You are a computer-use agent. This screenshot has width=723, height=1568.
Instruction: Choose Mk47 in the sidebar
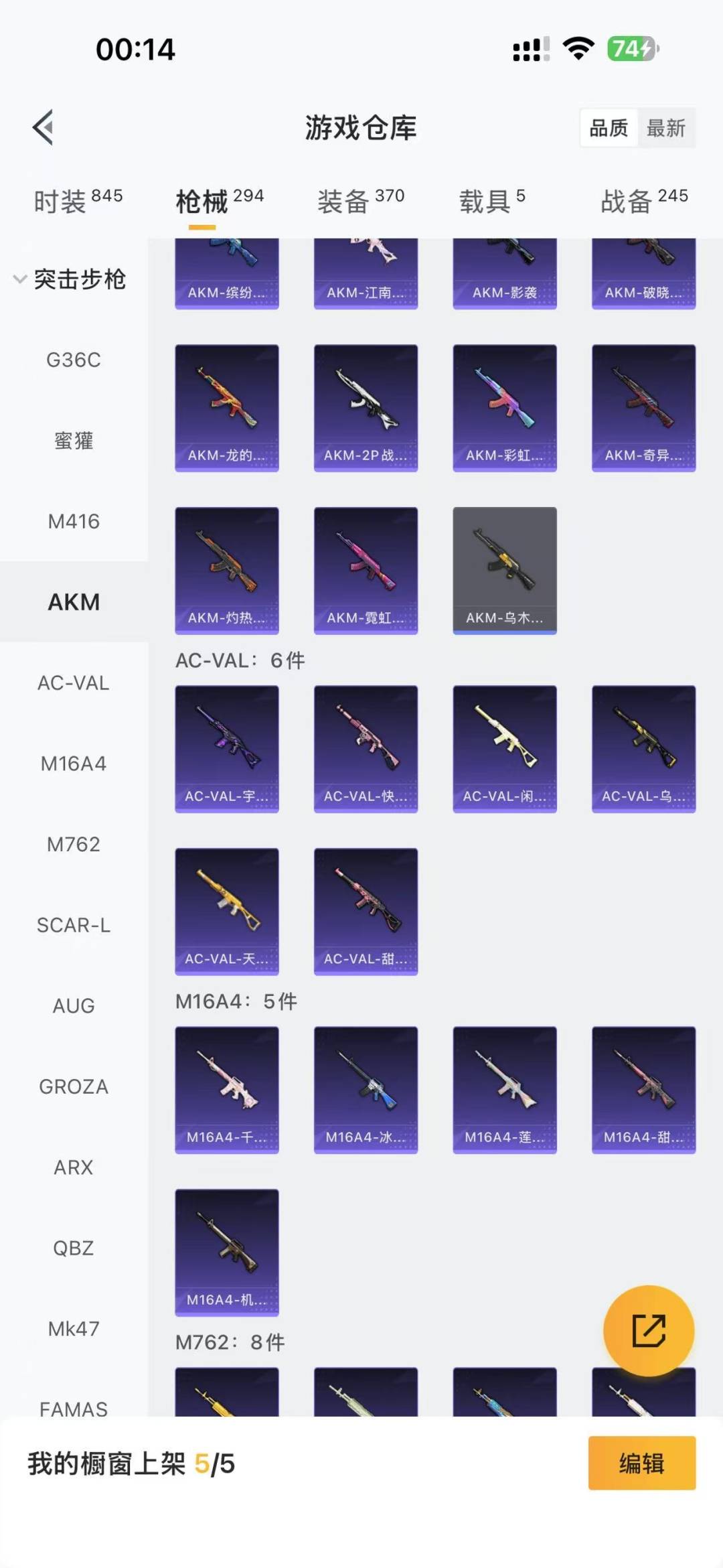click(x=74, y=1328)
